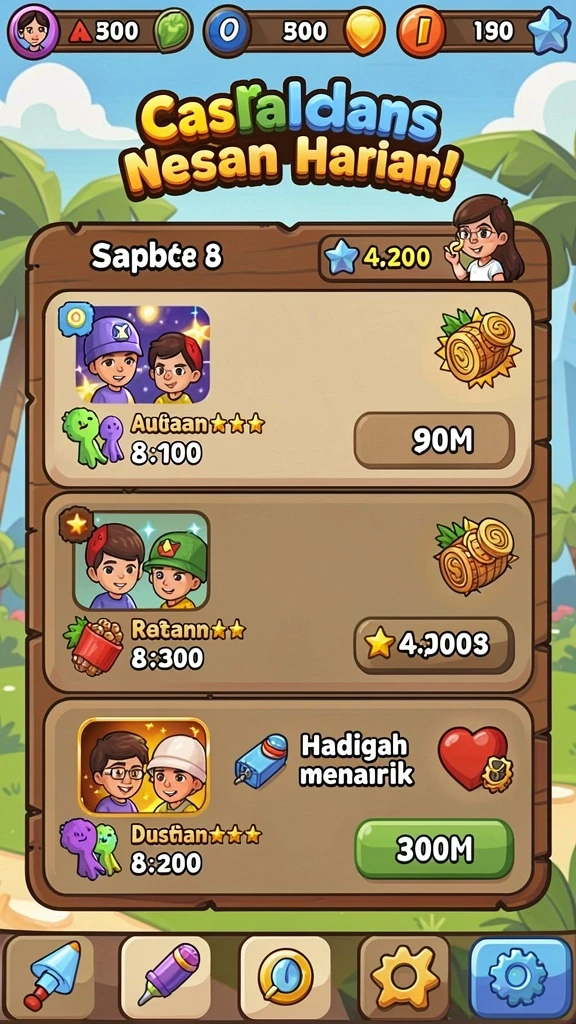
Task: Open the purple marker tab
Action: tap(167, 976)
